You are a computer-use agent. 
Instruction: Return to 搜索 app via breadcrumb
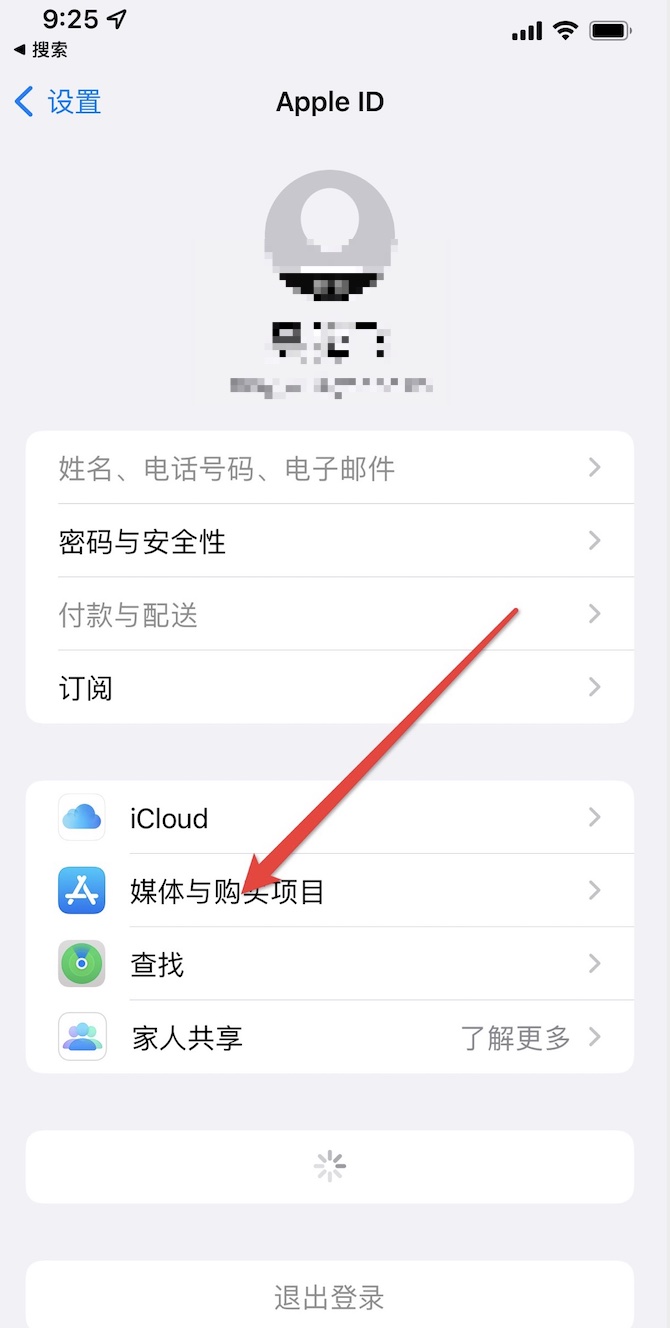[42, 49]
